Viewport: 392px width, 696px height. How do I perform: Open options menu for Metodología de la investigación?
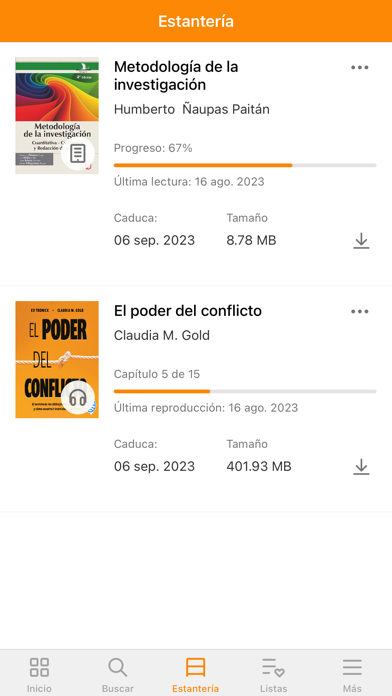[360, 67]
